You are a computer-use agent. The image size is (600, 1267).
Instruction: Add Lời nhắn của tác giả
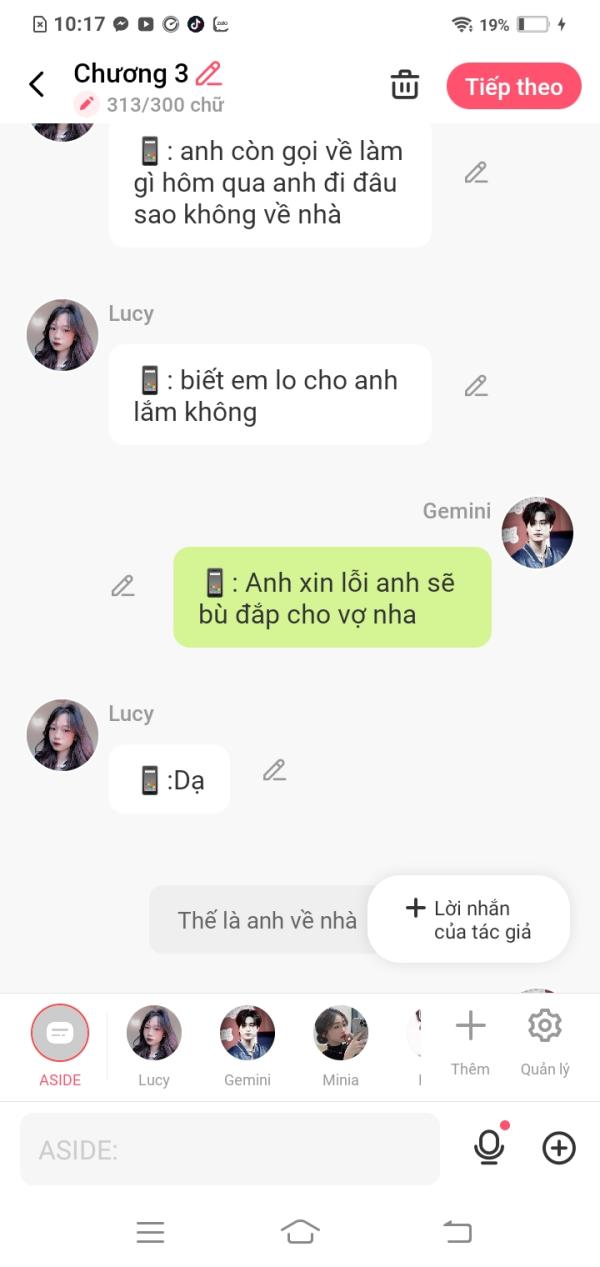click(x=468, y=919)
